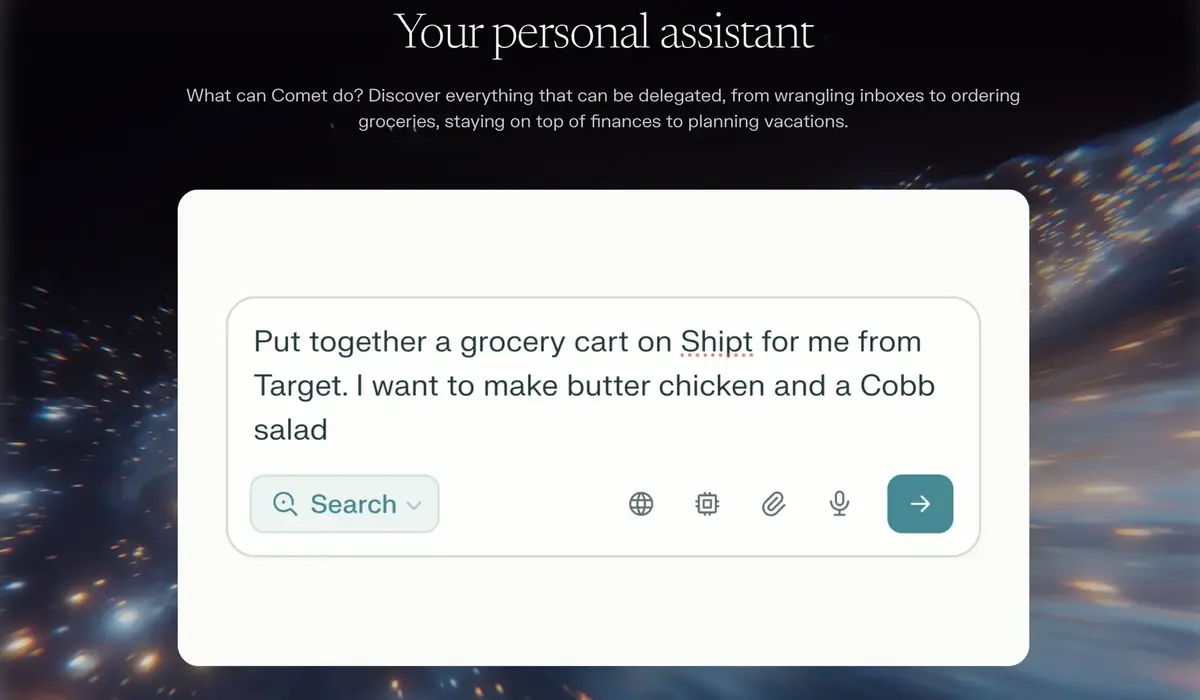Image resolution: width=1200 pixels, height=700 pixels.
Task: Open the Search mode dropdown
Action: coord(344,504)
